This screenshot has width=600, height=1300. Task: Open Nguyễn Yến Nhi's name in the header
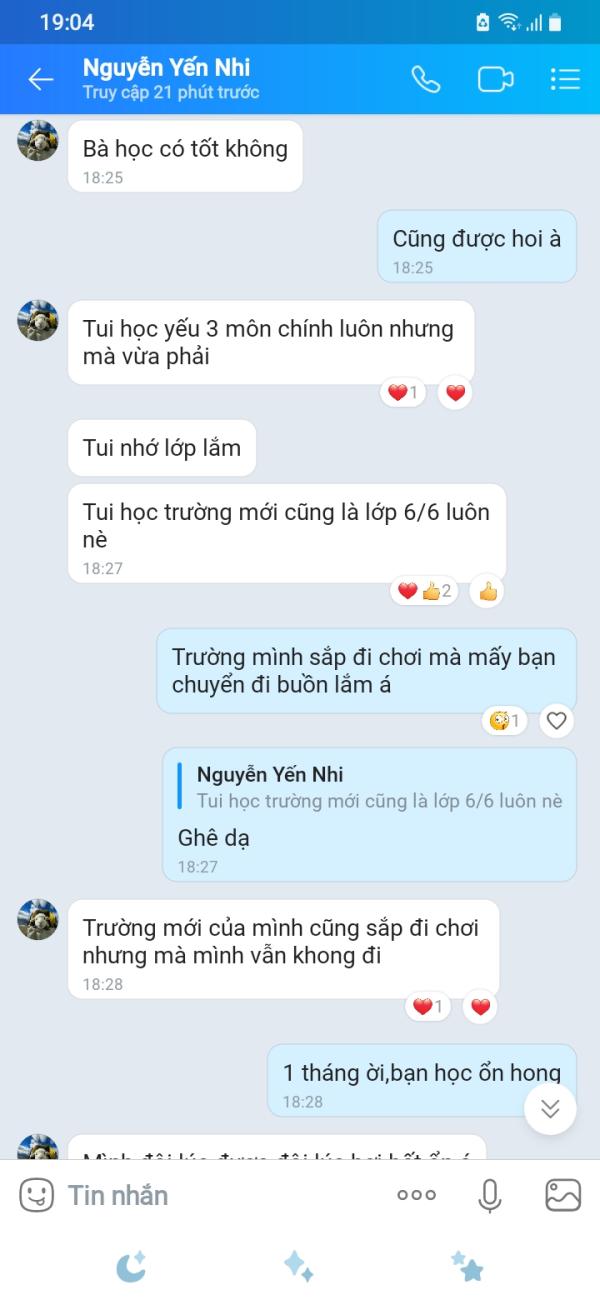point(167,68)
